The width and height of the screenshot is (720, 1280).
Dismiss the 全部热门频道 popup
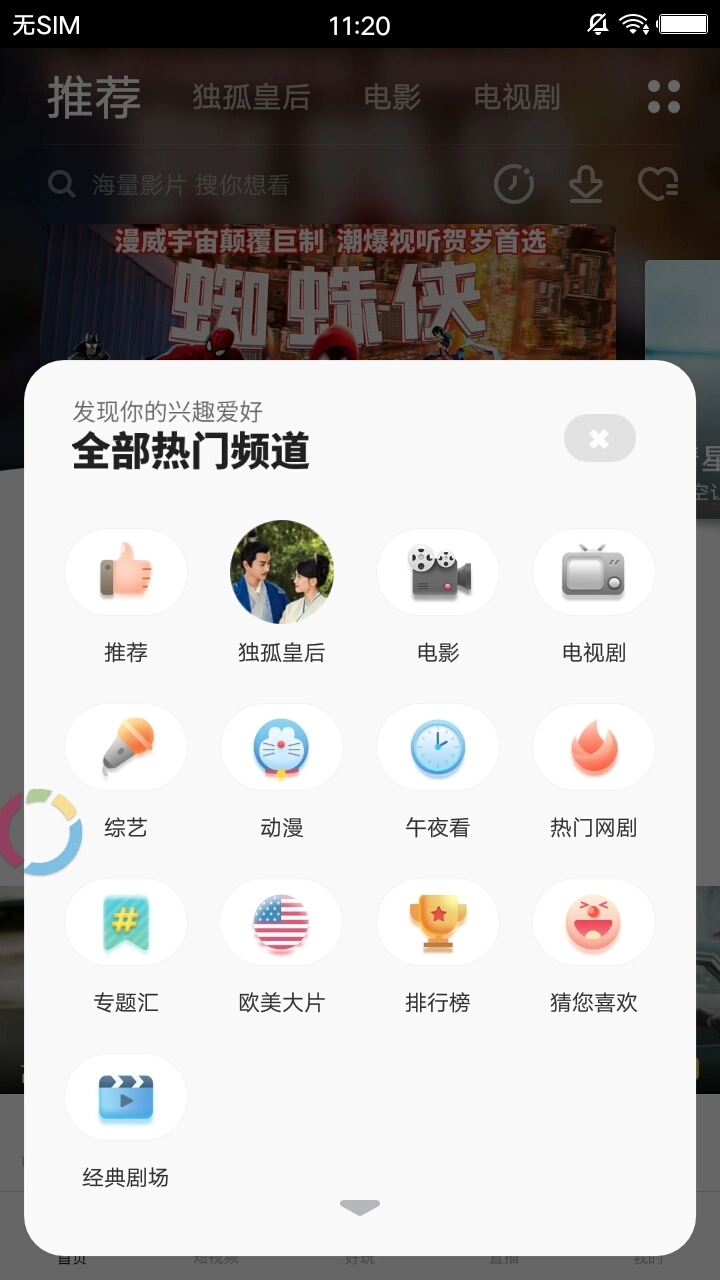(x=598, y=438)
